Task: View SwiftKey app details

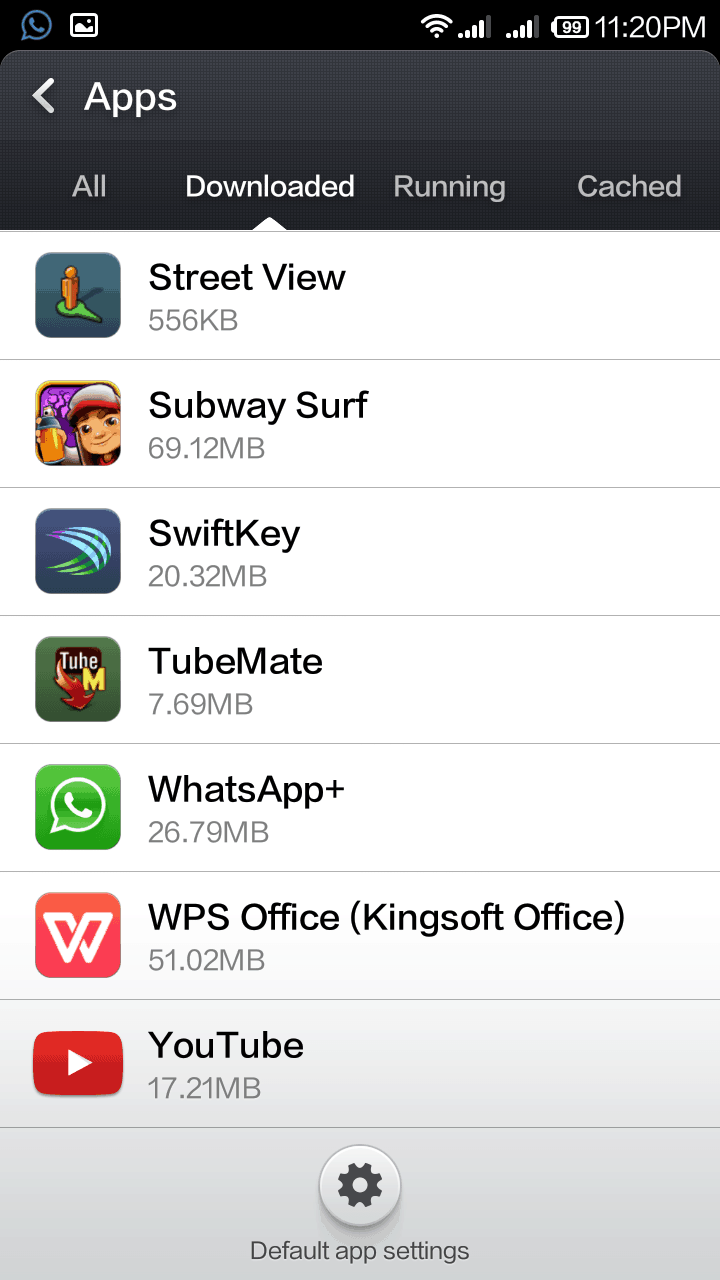Action: [360, 552]
